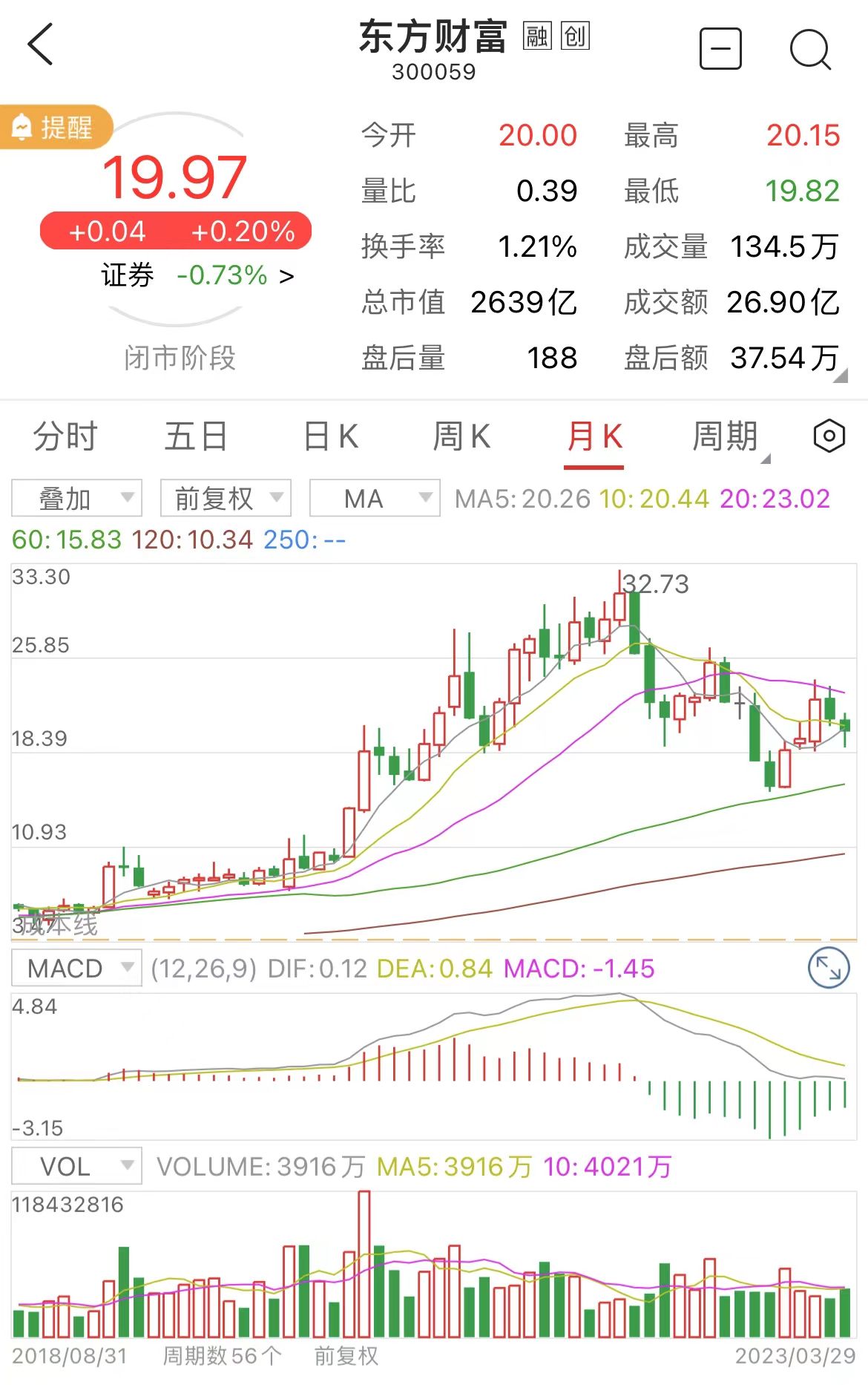
Task: Open the VOL indicator dropdown
Action: (76, 1166)
